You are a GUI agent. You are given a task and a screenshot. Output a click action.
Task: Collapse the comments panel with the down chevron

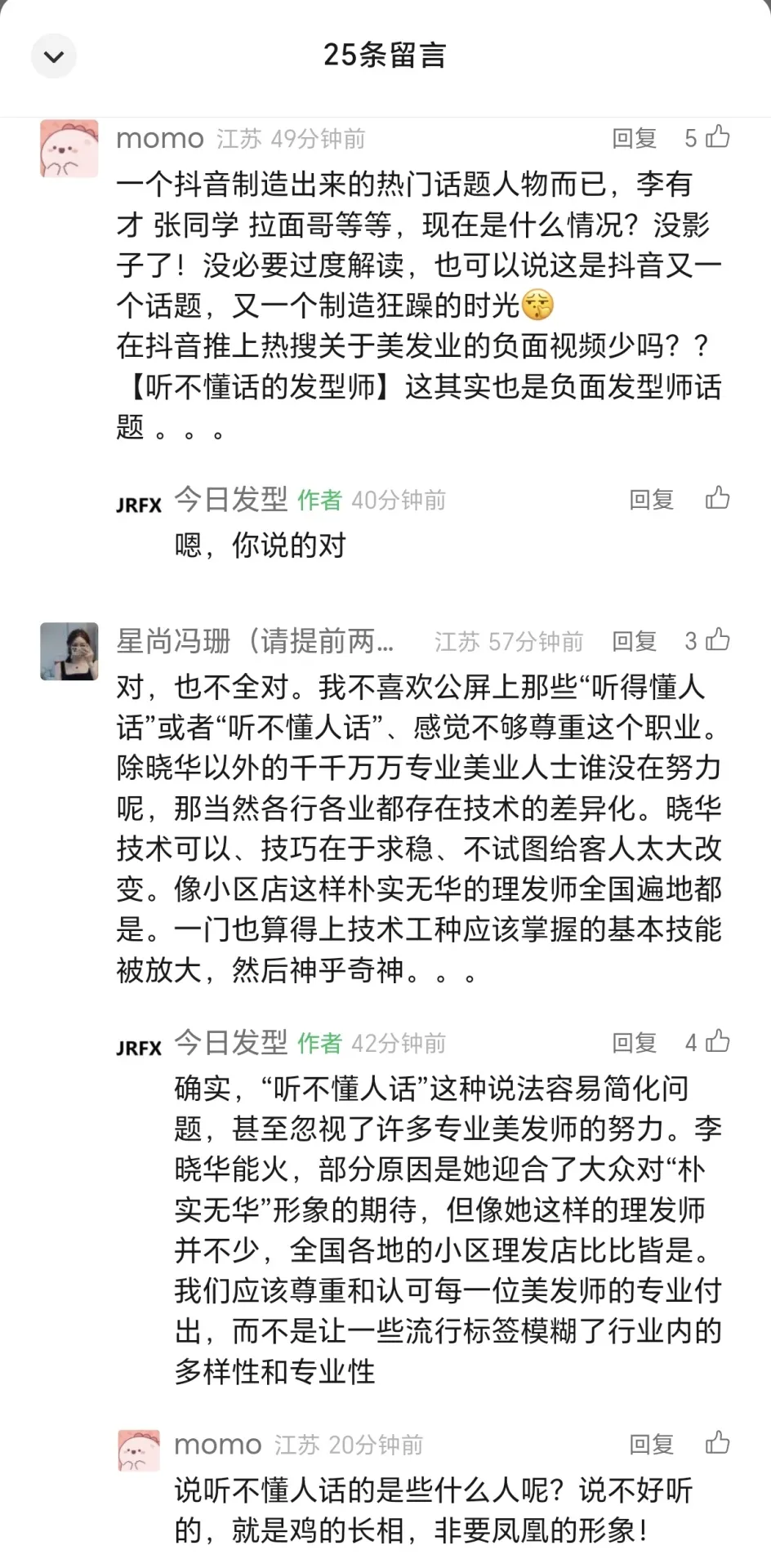(x=54, y=56)
